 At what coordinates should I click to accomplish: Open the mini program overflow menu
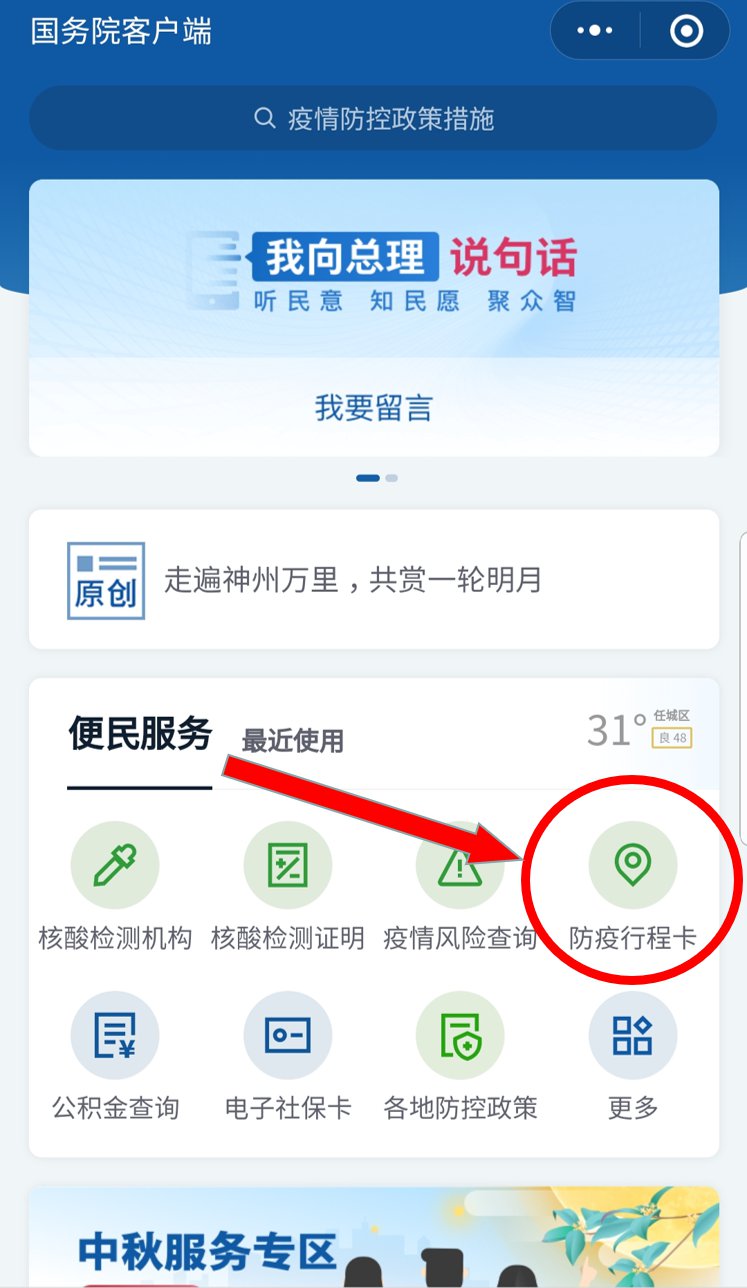tap(595, 31)
